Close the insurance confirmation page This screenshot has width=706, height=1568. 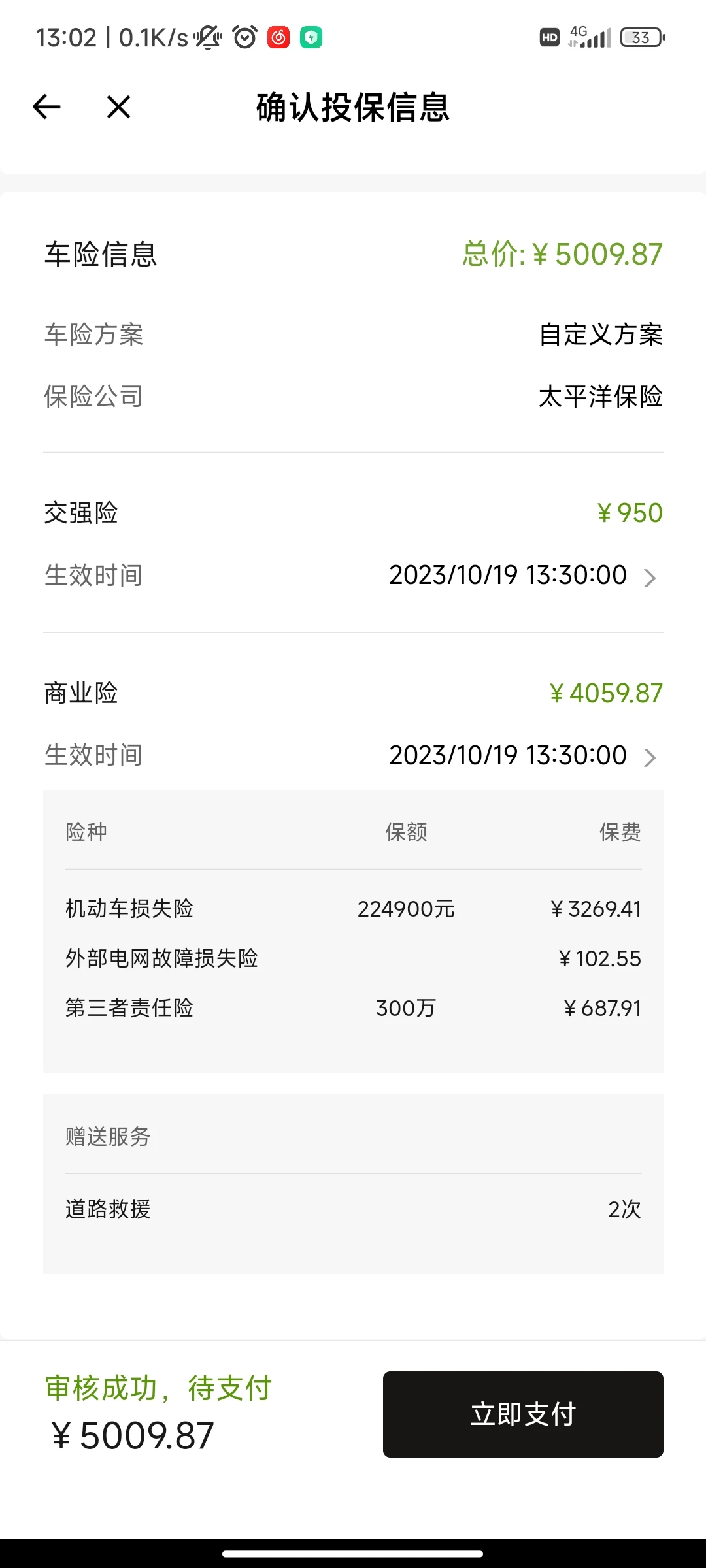point(118,107)
